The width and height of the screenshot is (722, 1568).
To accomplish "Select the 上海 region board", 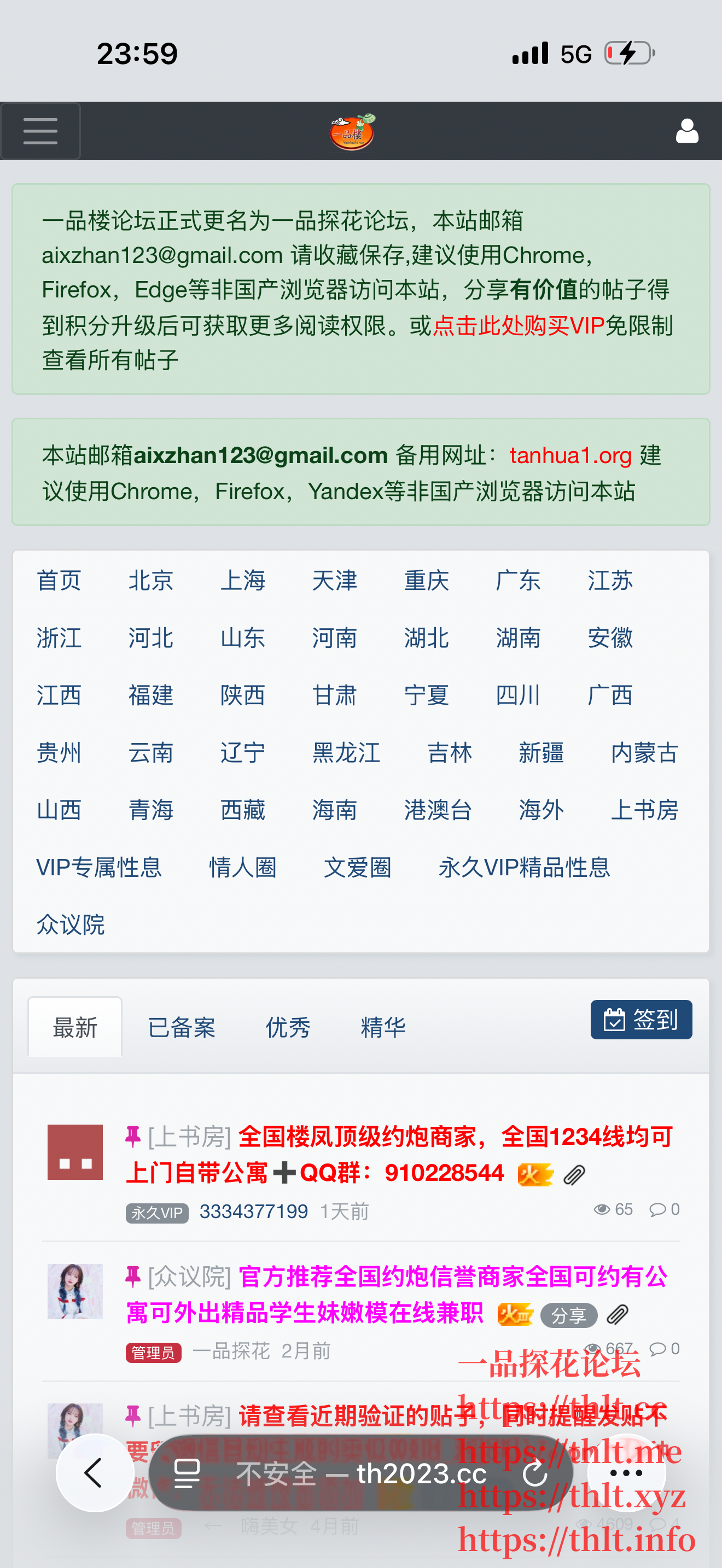I will 242,581.
